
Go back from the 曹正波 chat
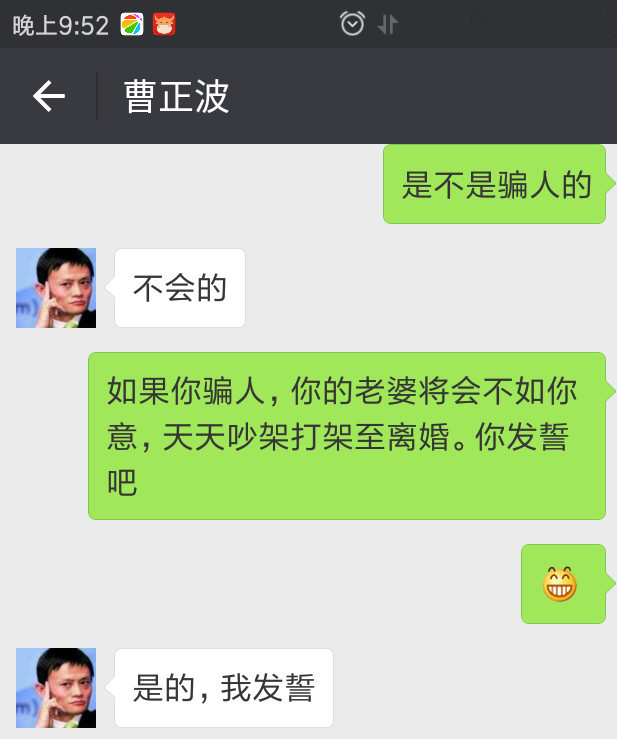point(48,96)
